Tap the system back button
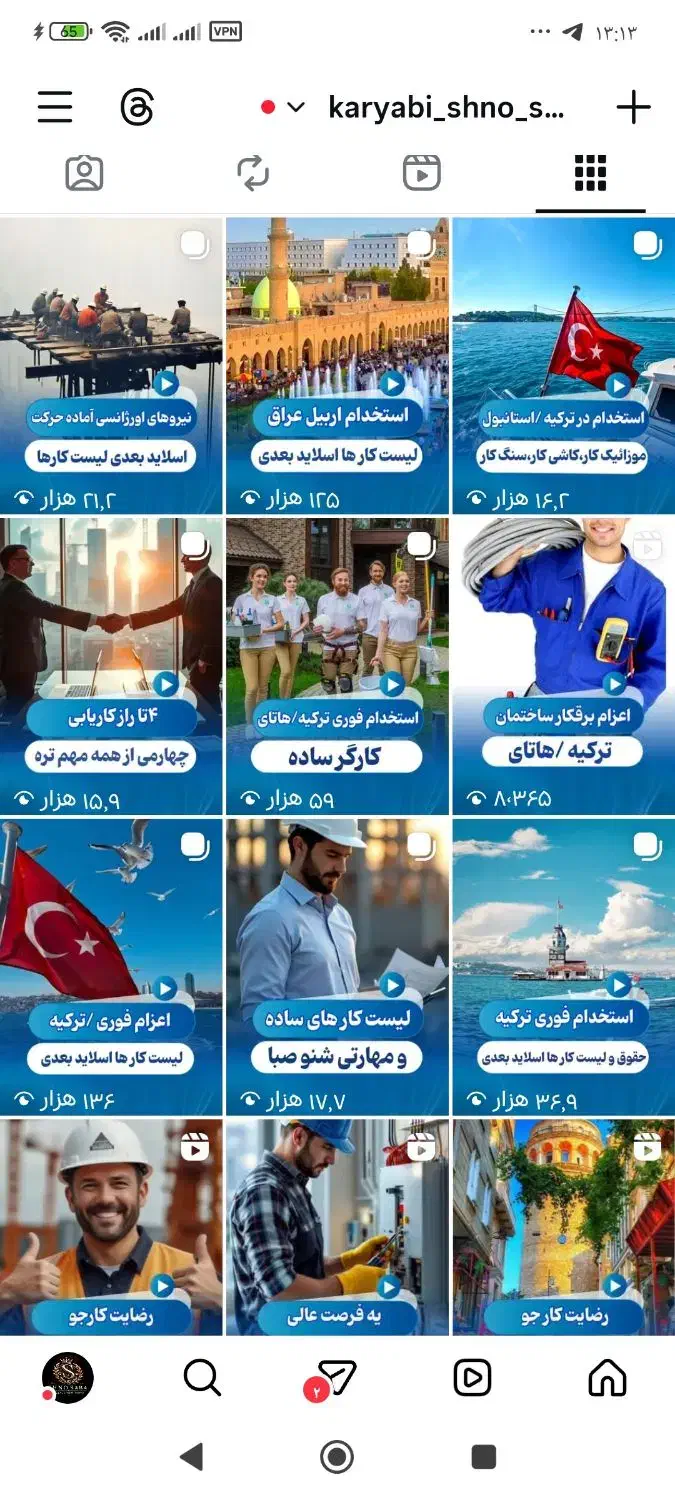This screenshot has height=1500, width=675. pos(191,1456)
